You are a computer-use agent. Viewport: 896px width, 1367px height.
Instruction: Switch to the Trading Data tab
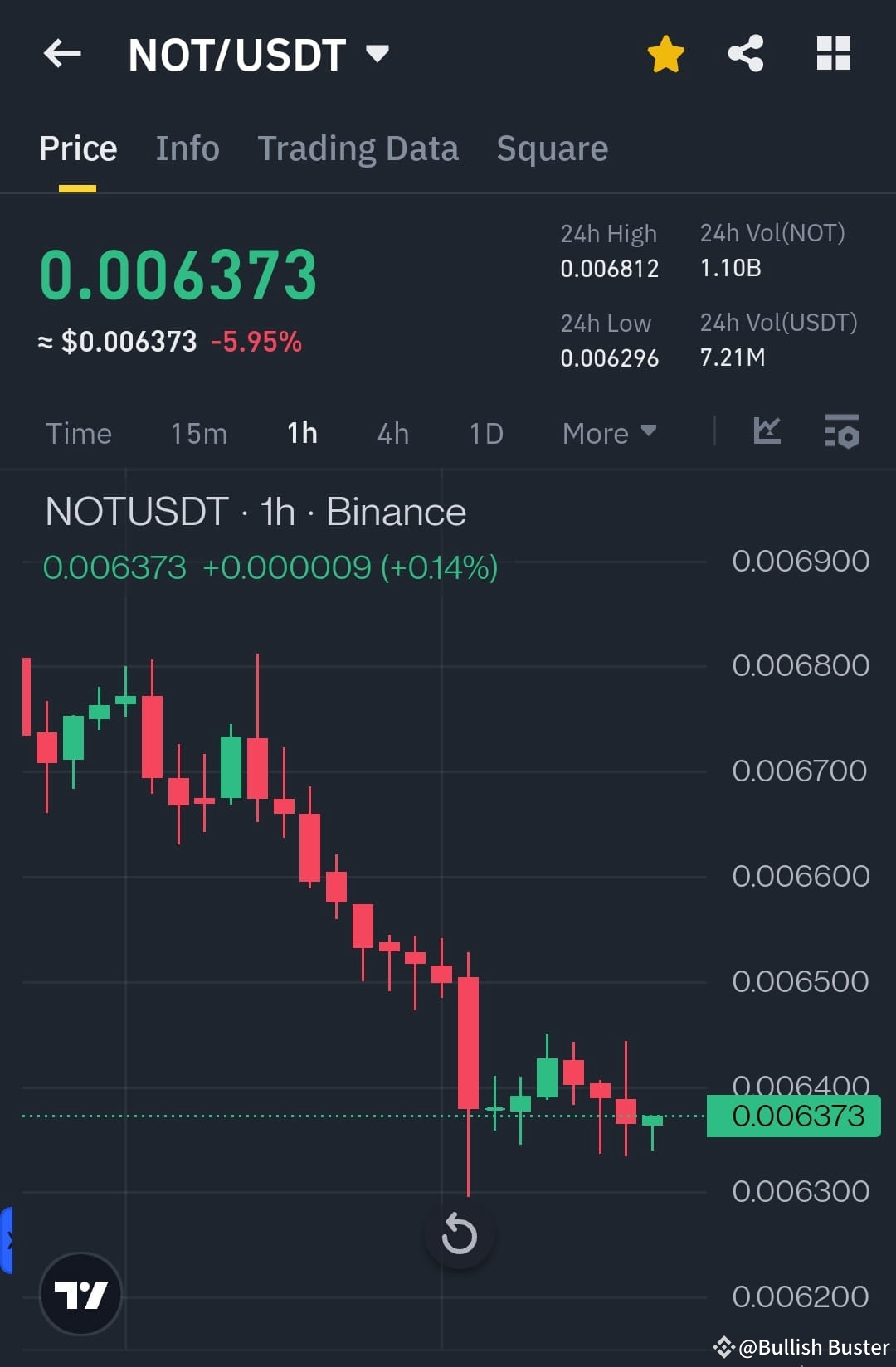[x=358, y=148]
